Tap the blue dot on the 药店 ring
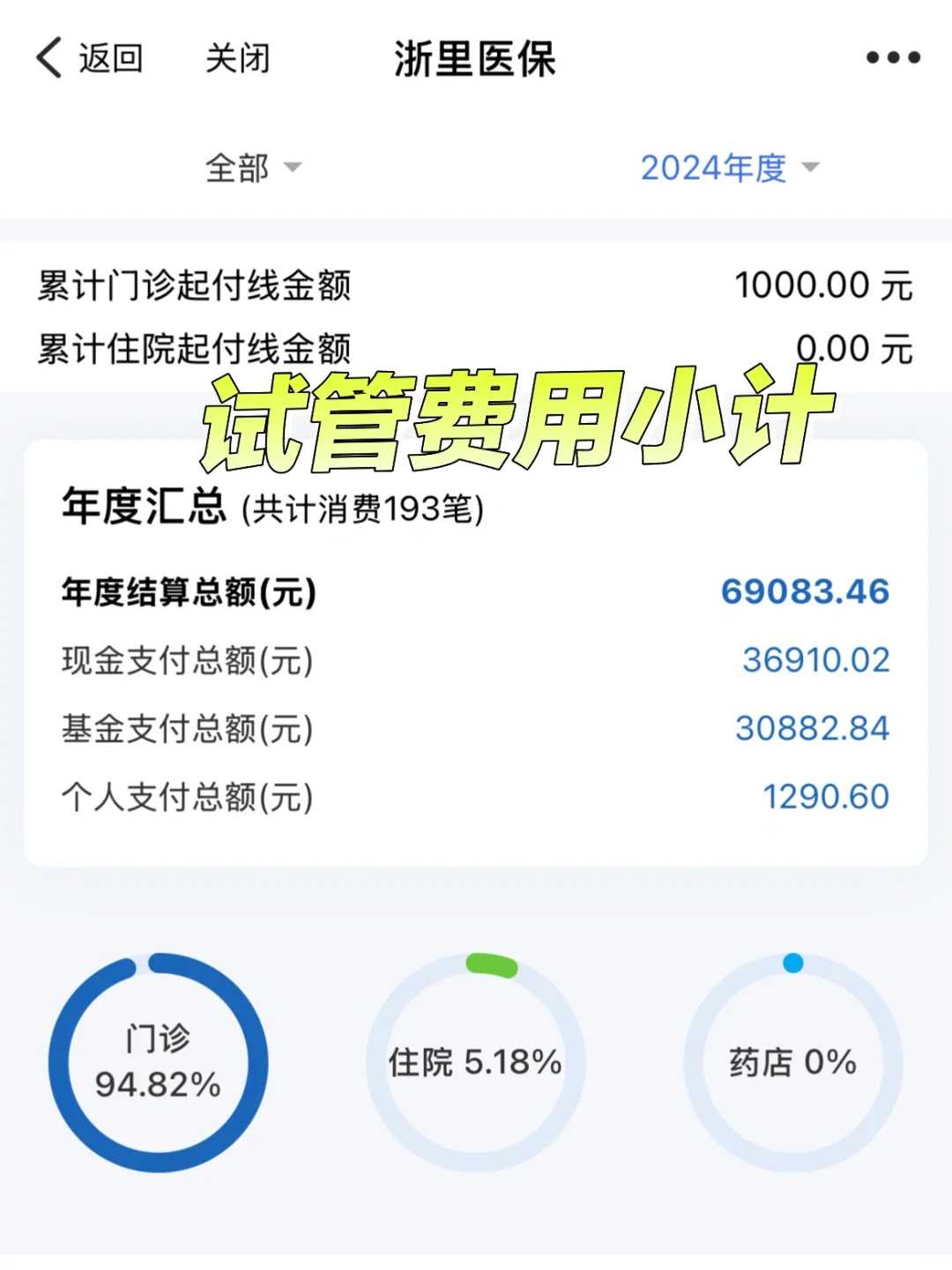The image size is (952, 1270). tap(792, 963)
